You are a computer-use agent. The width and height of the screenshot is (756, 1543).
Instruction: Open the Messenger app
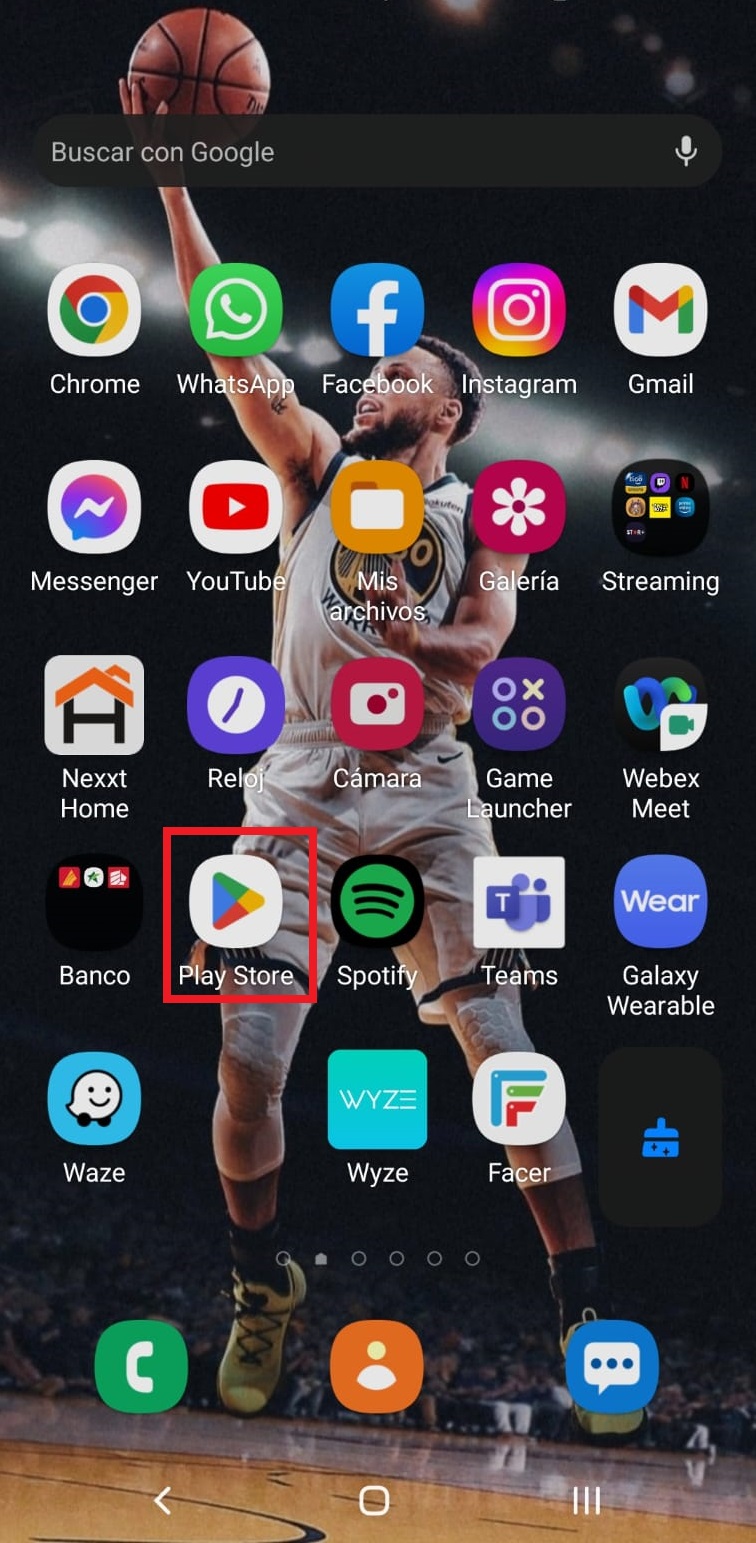pos(94,507)
